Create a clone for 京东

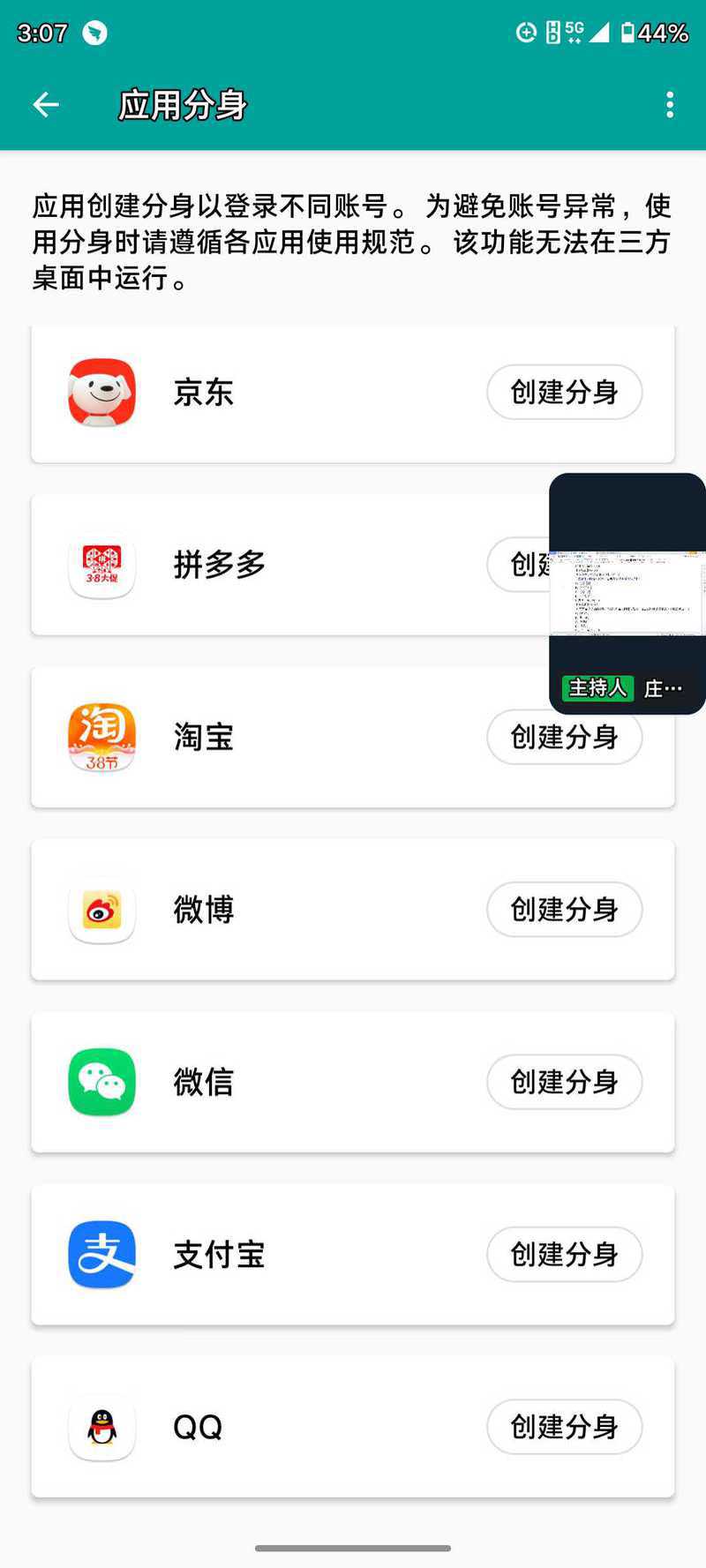pos(564,392)
